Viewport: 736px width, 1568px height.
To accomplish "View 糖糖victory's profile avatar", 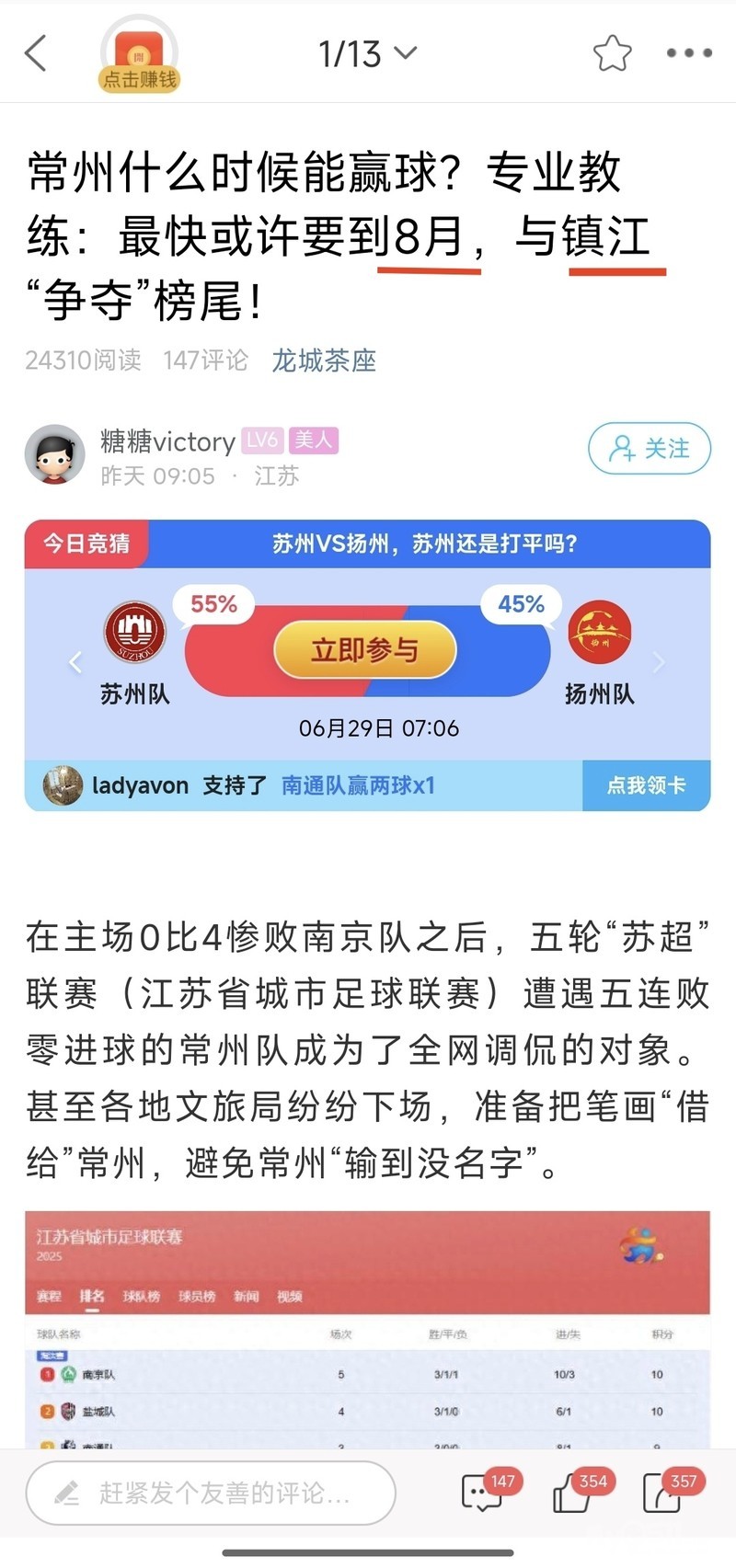I will [55, 455].
